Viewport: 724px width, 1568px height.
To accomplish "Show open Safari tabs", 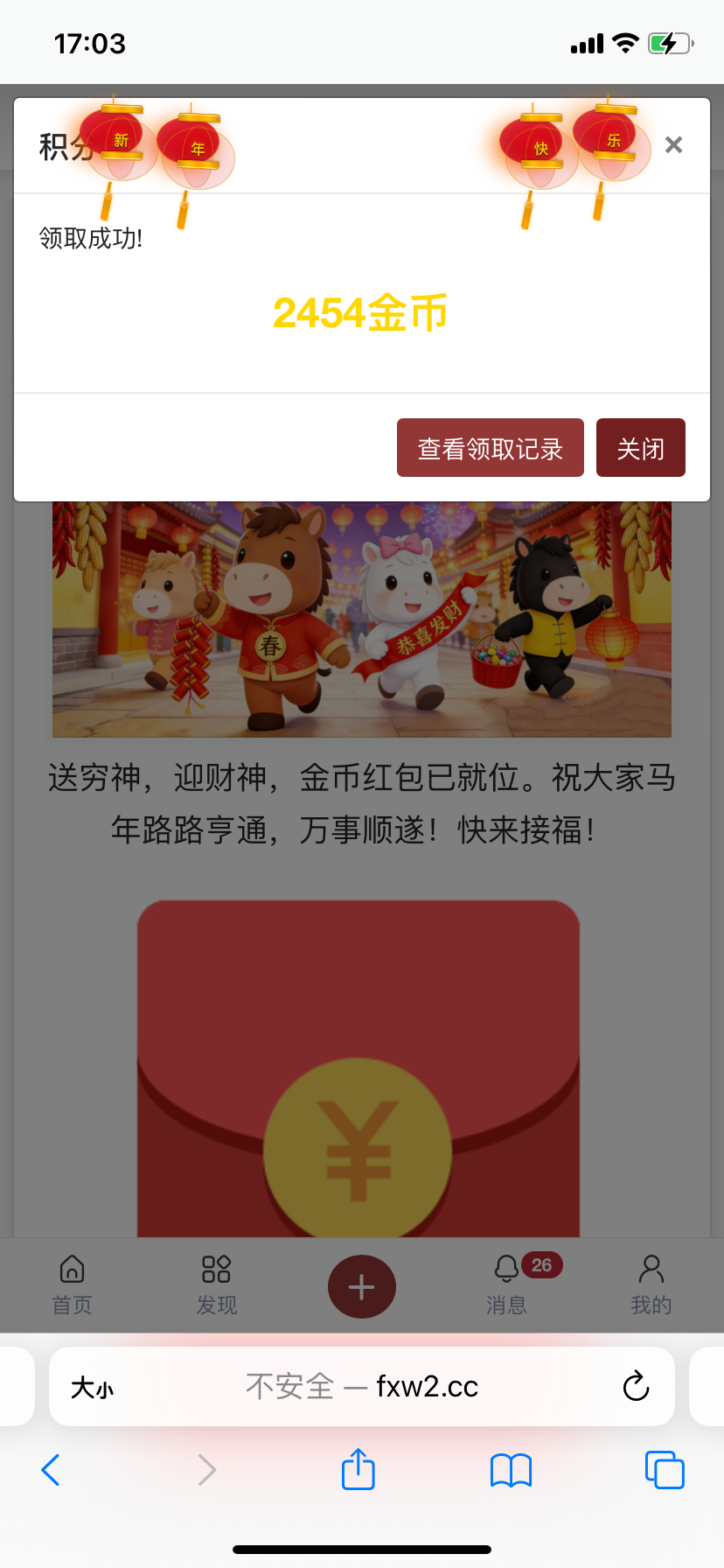I will coord(665,1470).
